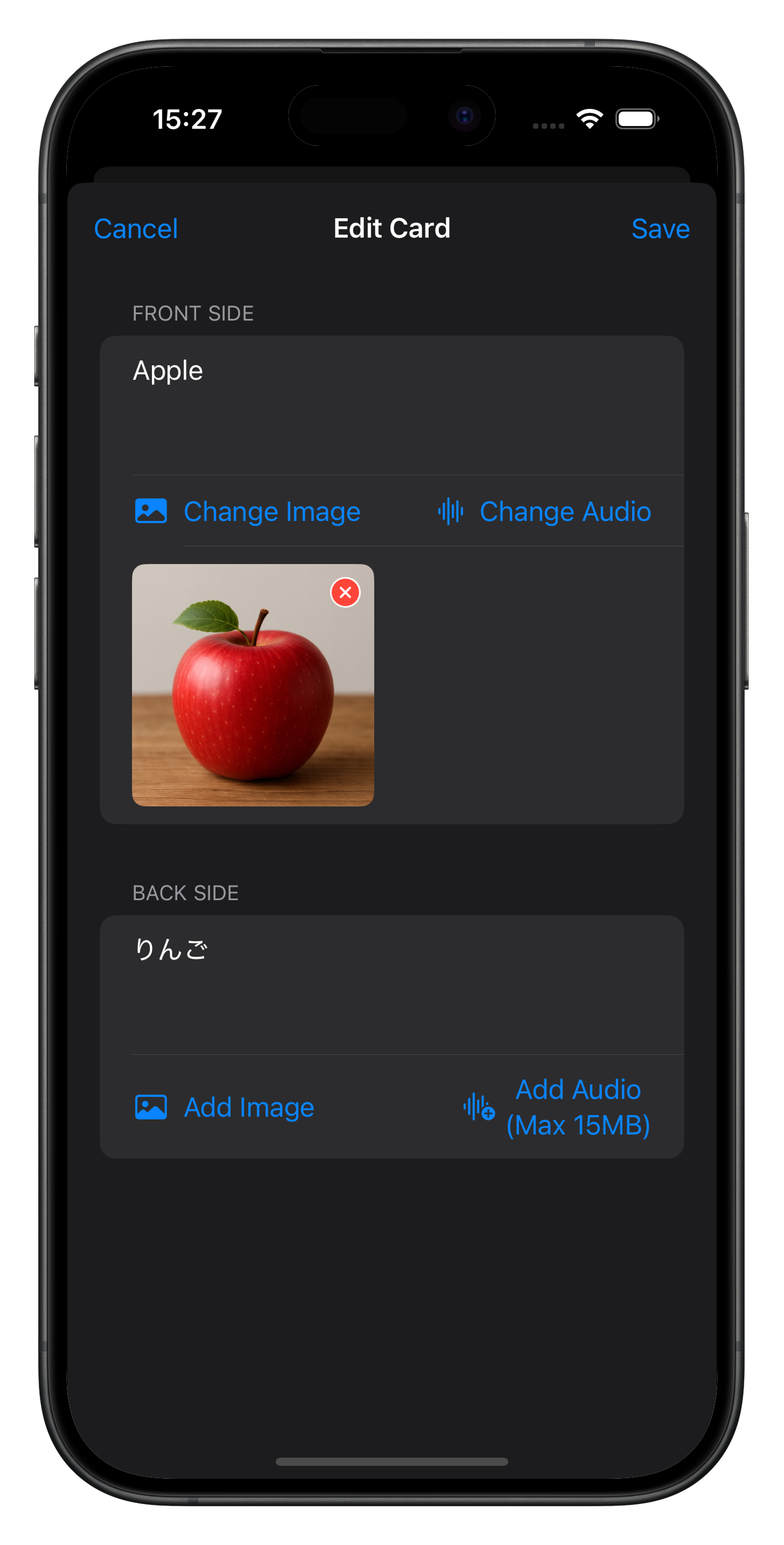Cancel editing the card
The width and height of the screenshot is (784, 1545).
(x=135, y=229)
